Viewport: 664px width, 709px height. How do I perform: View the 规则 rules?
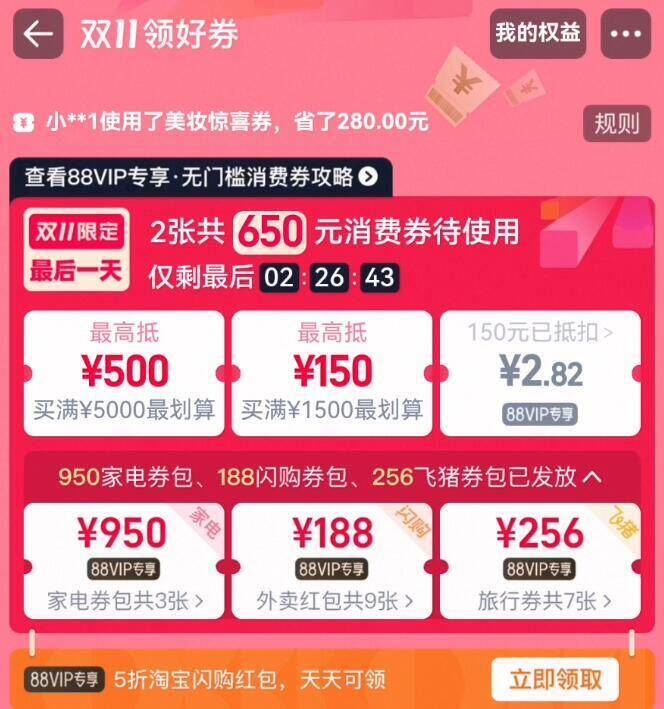(616, 124)
